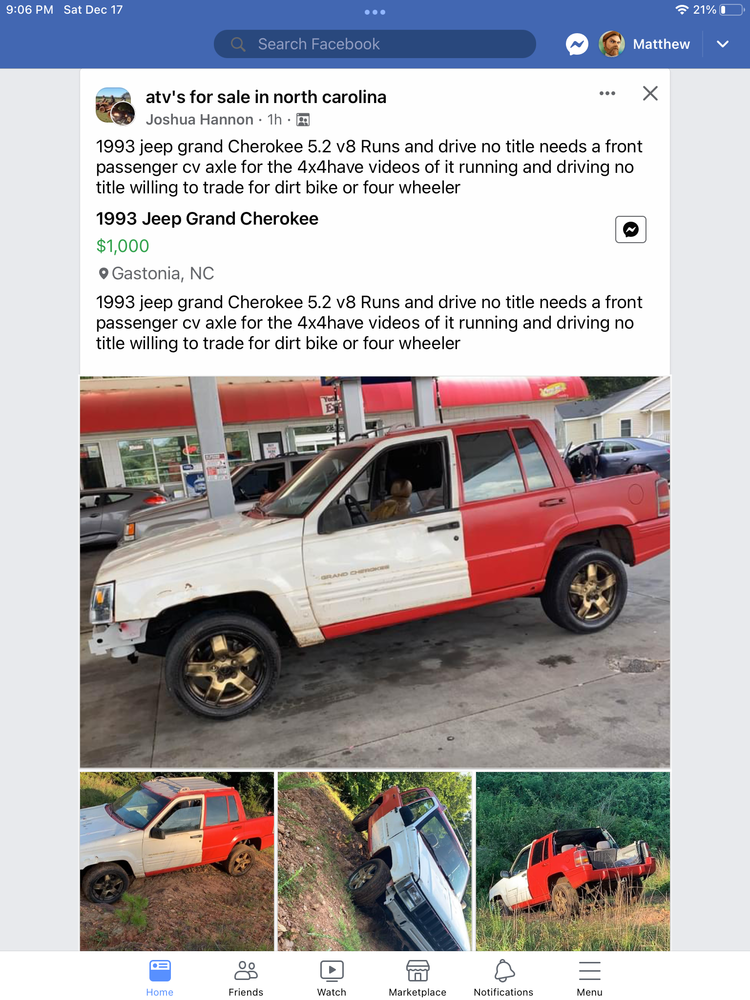
Task: Open Matthew's profile
Action: coord(645,44)
